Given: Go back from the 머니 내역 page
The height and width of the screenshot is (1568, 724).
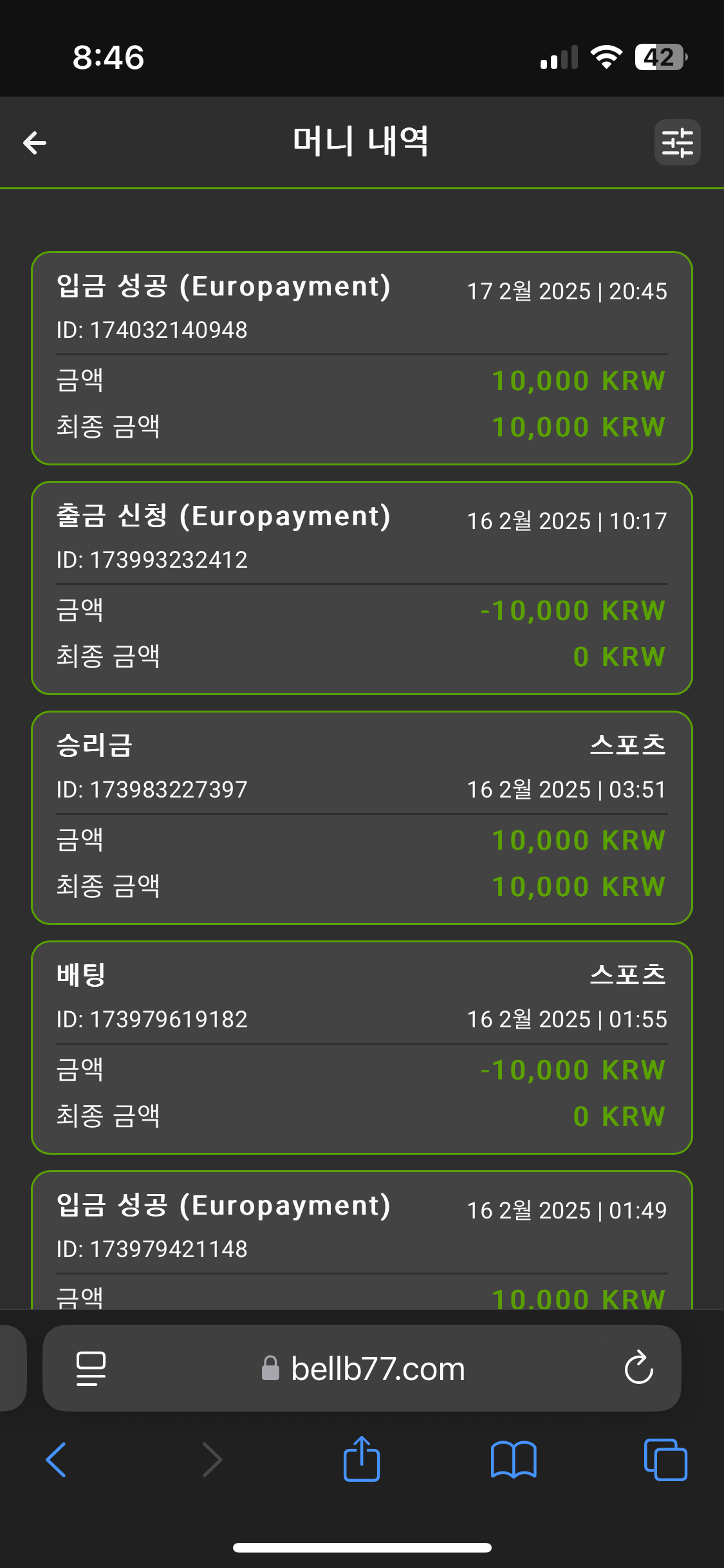Looking at the screenshot, I should (x=35, y=142).
